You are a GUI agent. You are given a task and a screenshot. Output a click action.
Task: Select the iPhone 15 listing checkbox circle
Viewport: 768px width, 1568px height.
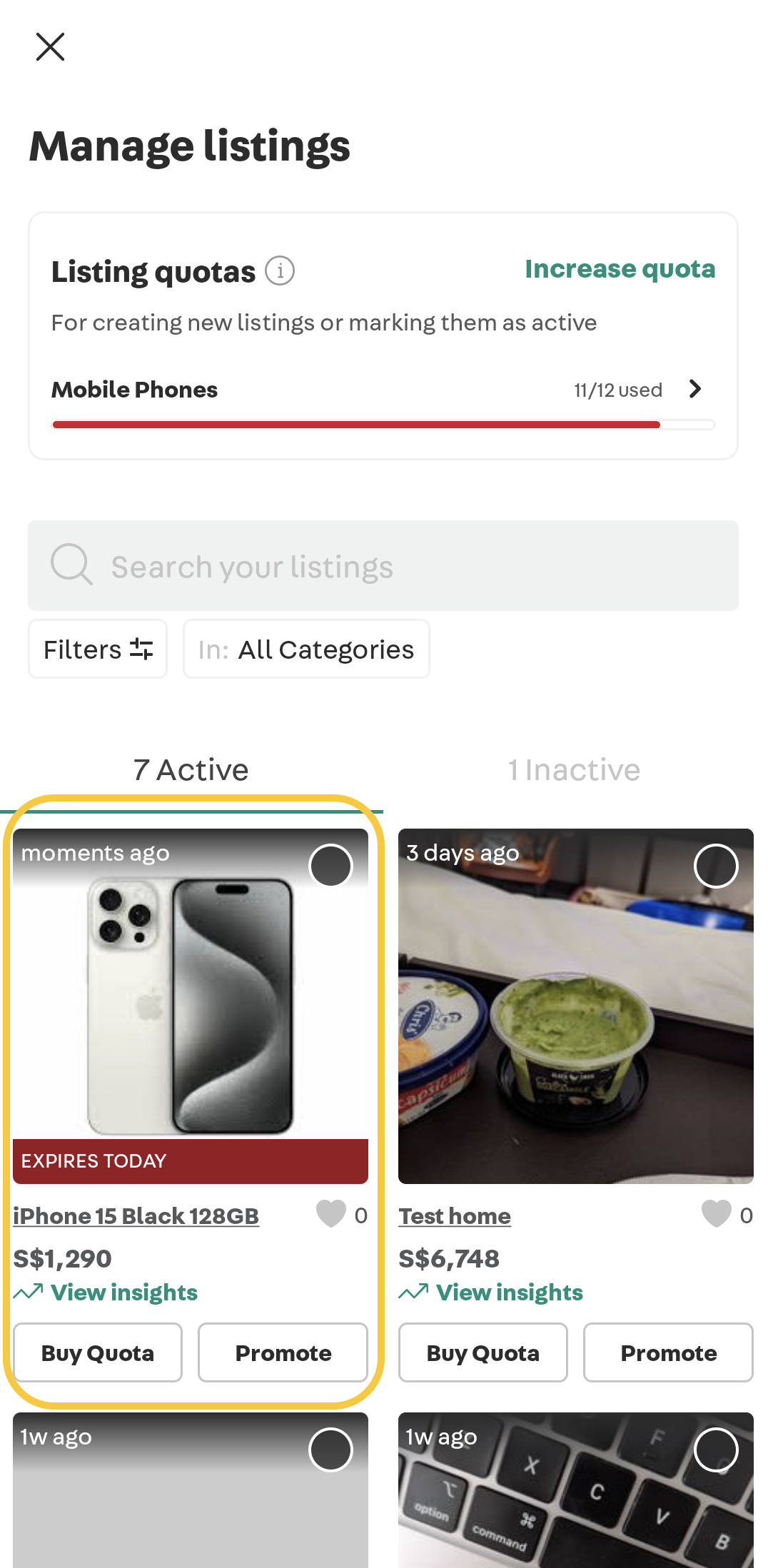pos(330,865)
